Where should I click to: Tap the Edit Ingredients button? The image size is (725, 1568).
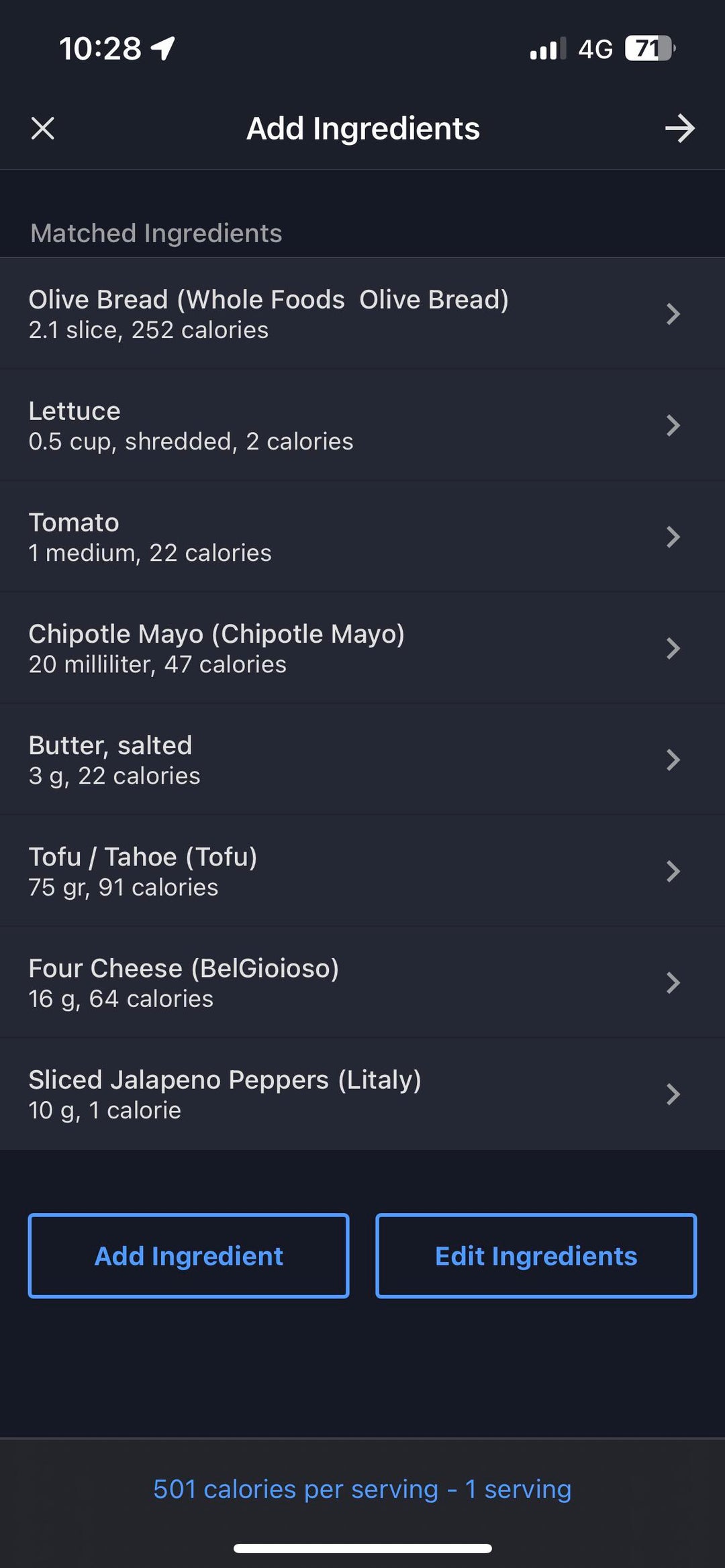(536, 1255)
